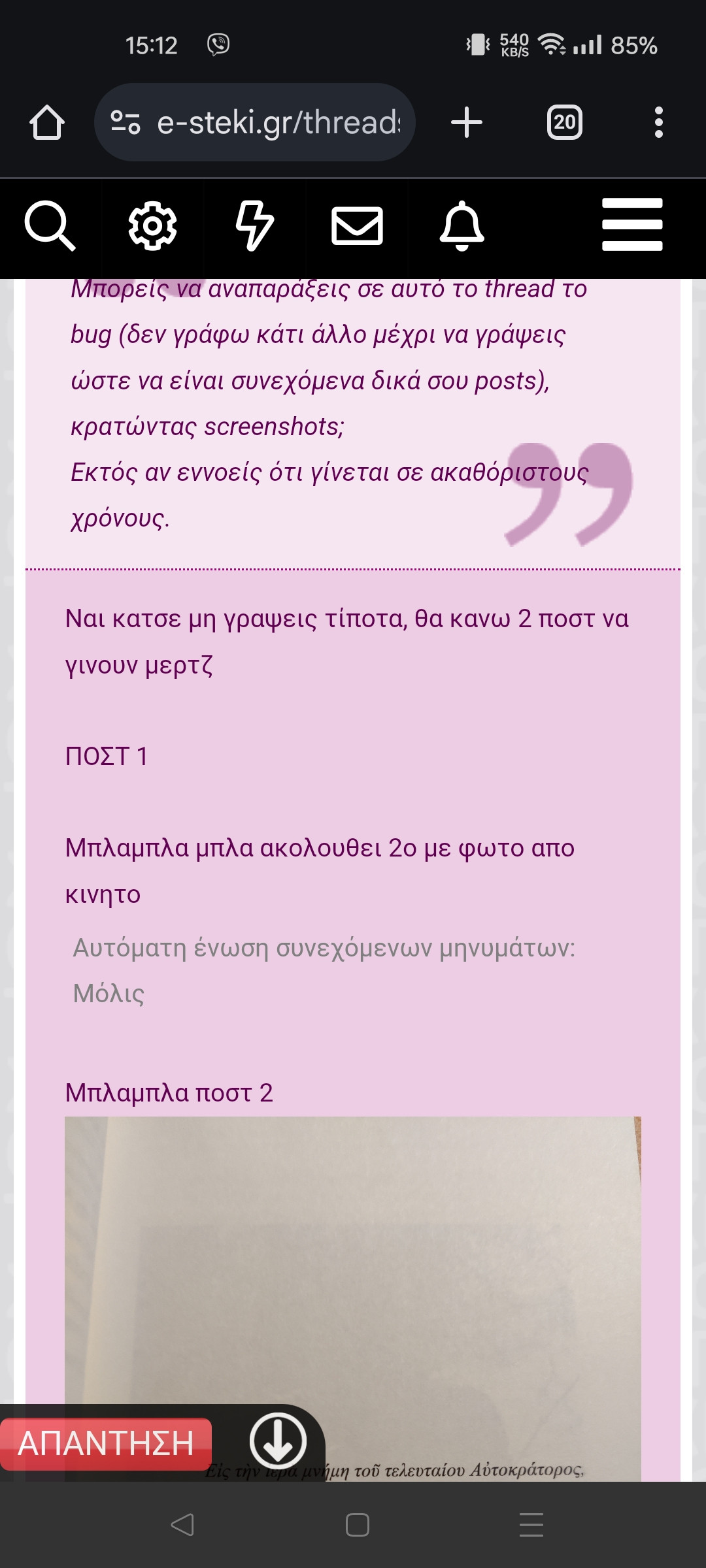Open the forum settings gear
The image size is (706, 1568).
coord(152,226)
